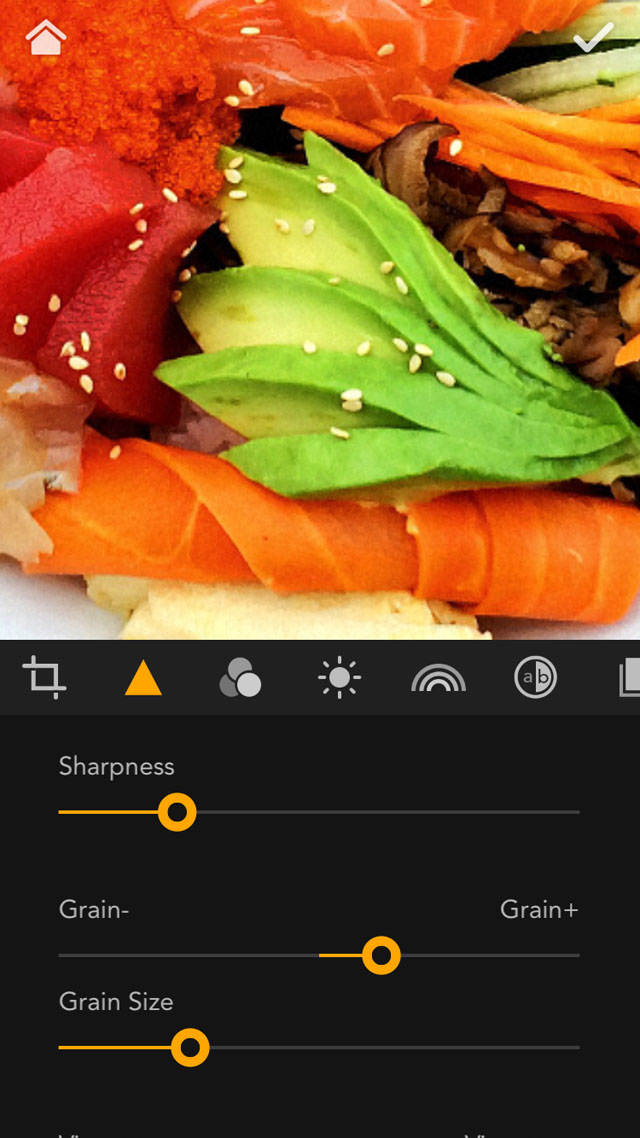640x1138 pixels.
Task: Tap the Grain Size slider track
Action: [x=319, y=1047]
